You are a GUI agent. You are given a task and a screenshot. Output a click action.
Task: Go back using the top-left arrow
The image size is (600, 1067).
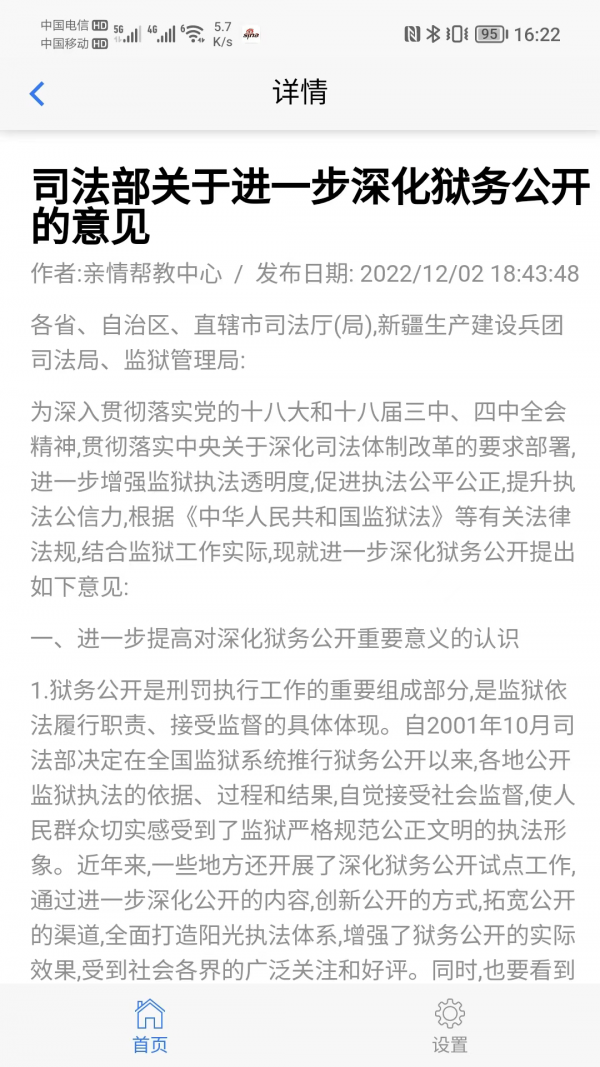[37, 94]
